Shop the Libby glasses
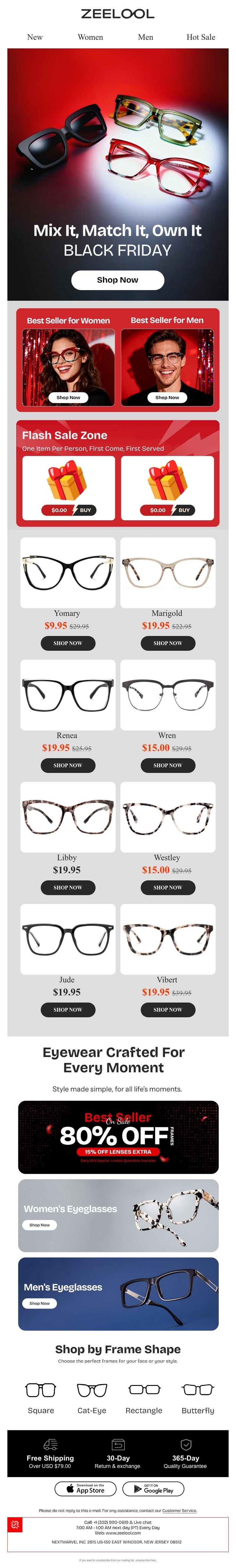 tap(68, 887)
